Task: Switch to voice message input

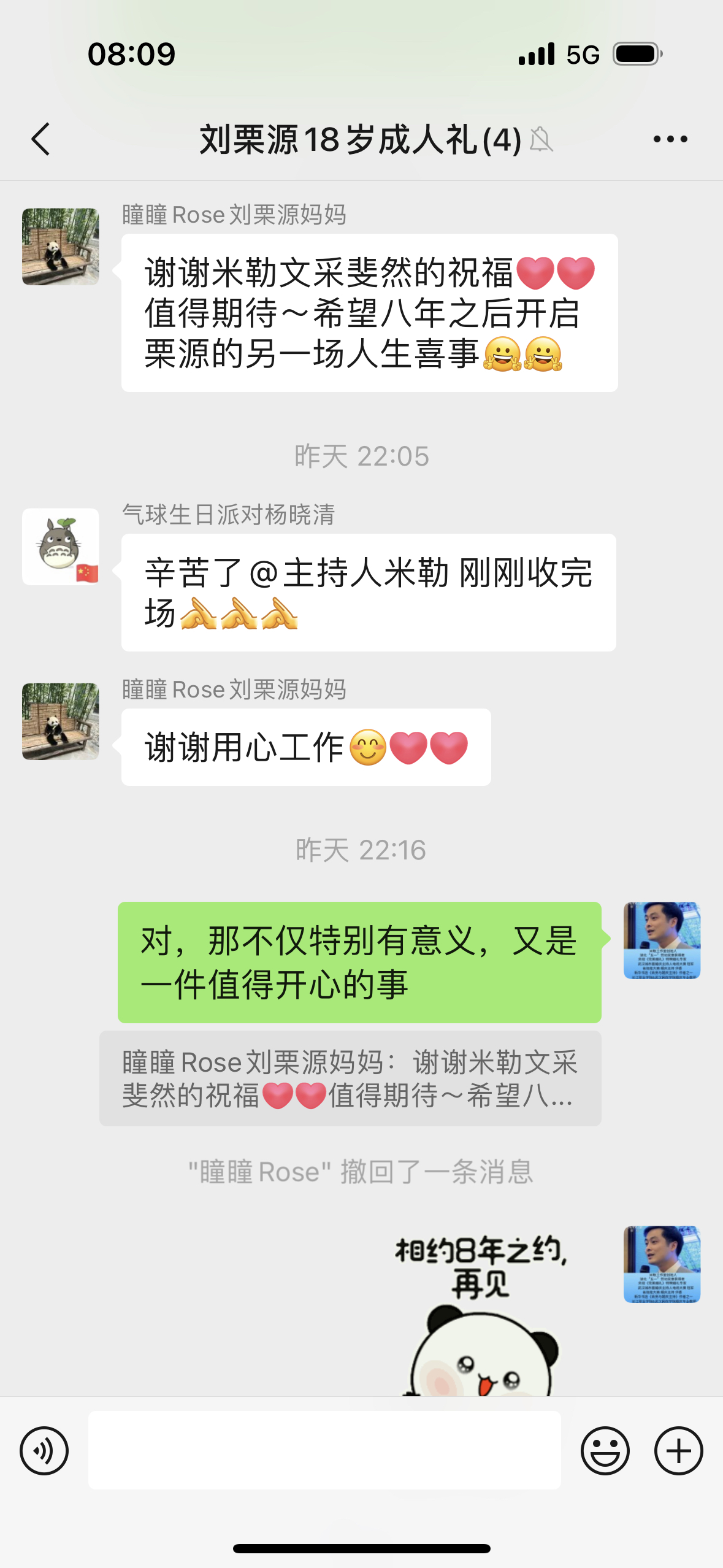Action: pos(44,1450)
